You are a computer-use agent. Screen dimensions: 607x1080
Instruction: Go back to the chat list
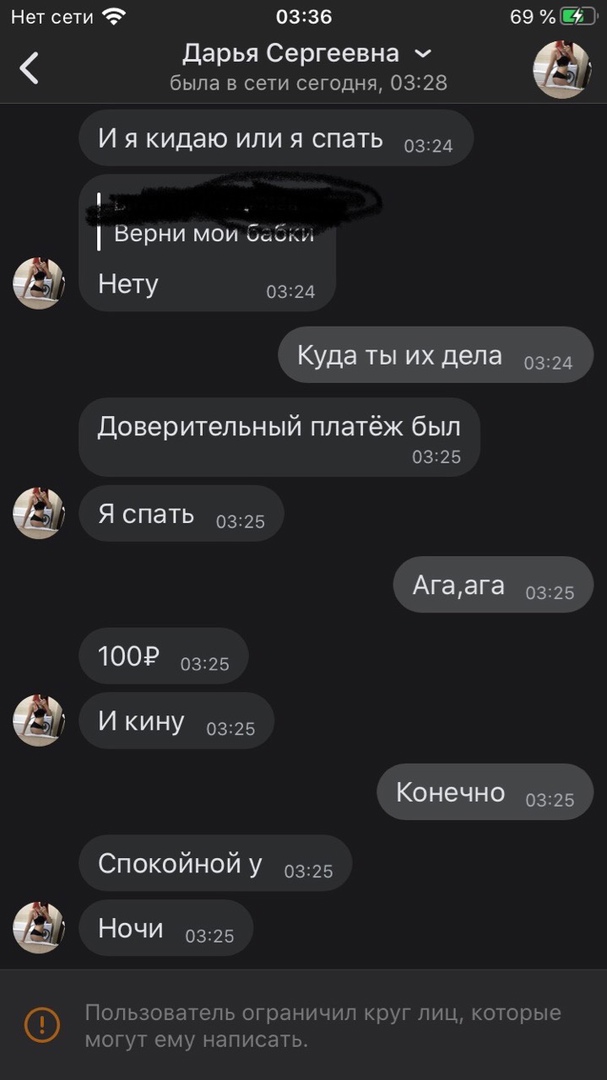point(30,68)
